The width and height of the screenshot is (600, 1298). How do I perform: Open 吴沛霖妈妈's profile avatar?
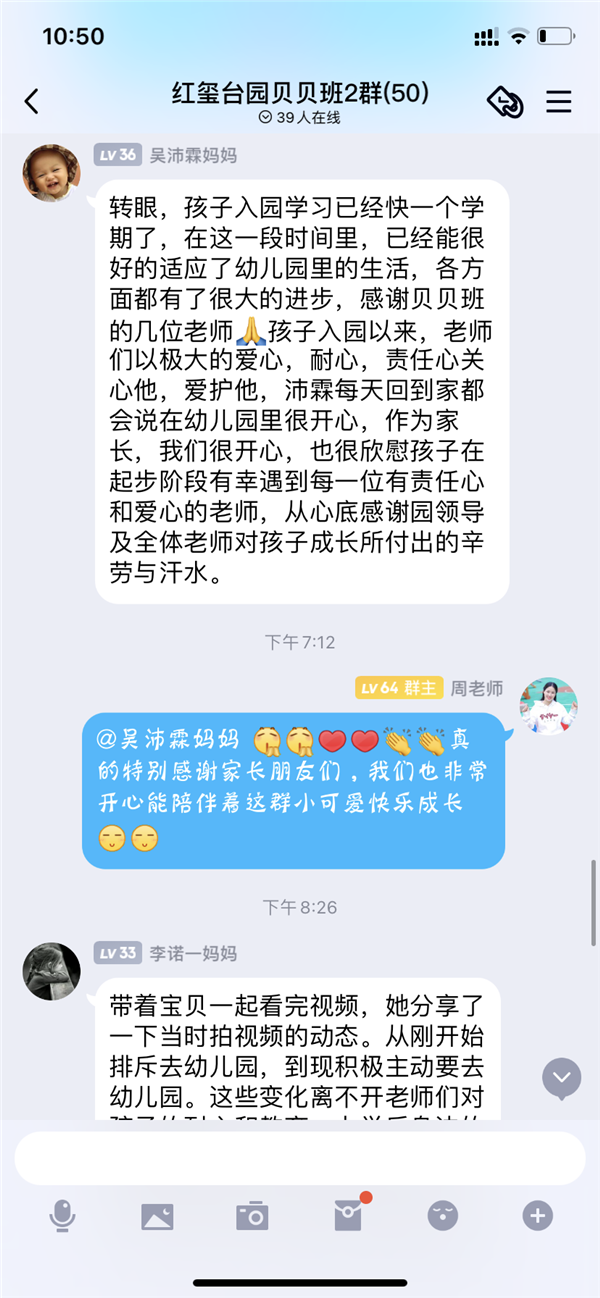[51, 172]
